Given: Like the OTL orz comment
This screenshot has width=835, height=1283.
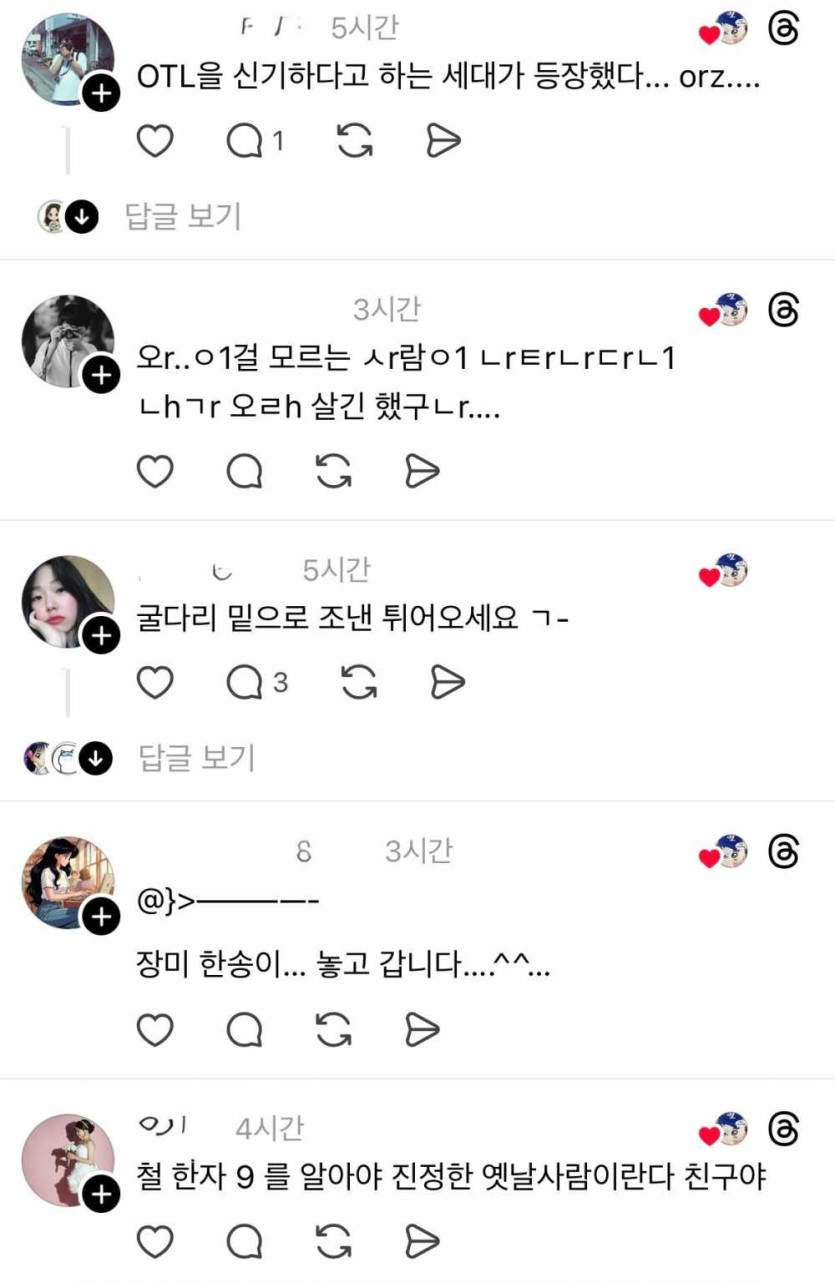Looking at the screenshot, I should [x=155, y=142].
